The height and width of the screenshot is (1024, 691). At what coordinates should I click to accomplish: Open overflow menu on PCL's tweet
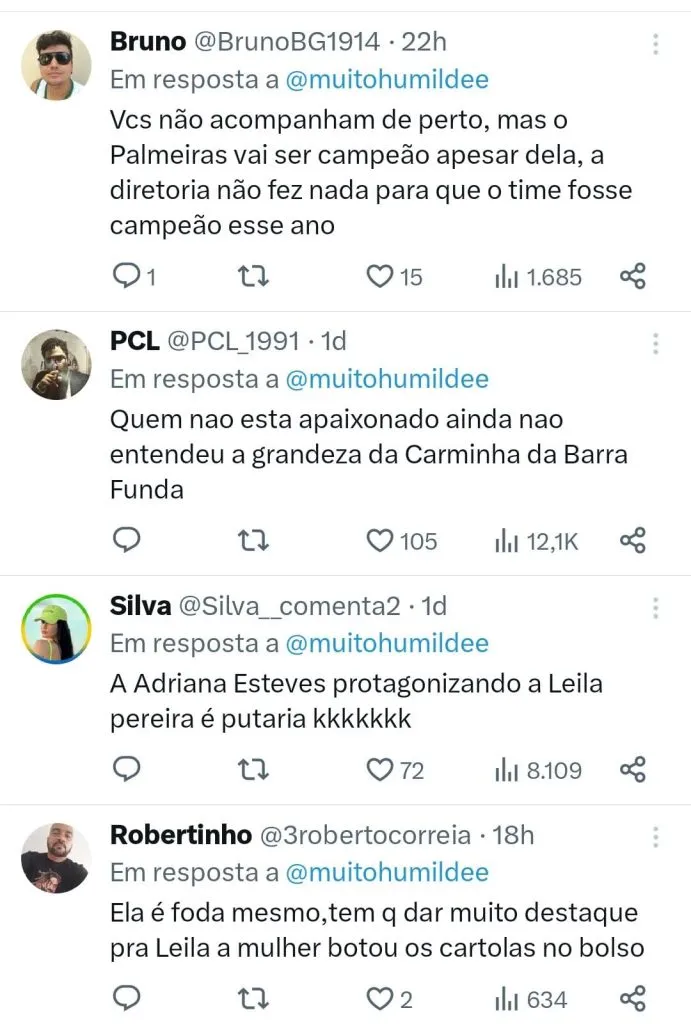tap(655, 344)
